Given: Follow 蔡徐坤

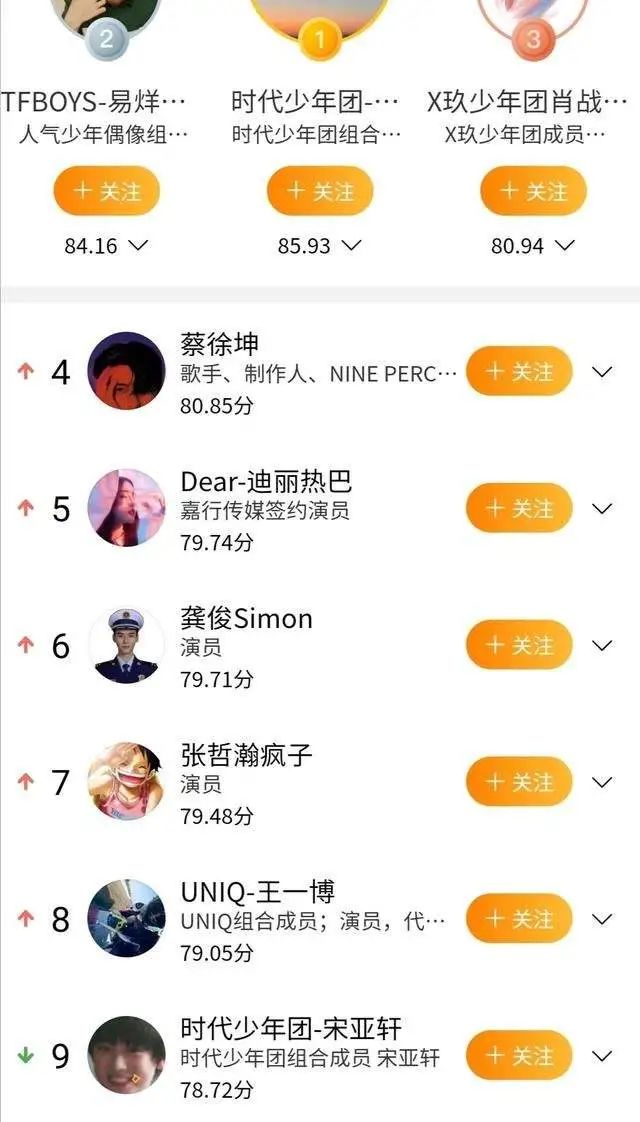Looking at the screenshot, I should [x=519, y=372].
